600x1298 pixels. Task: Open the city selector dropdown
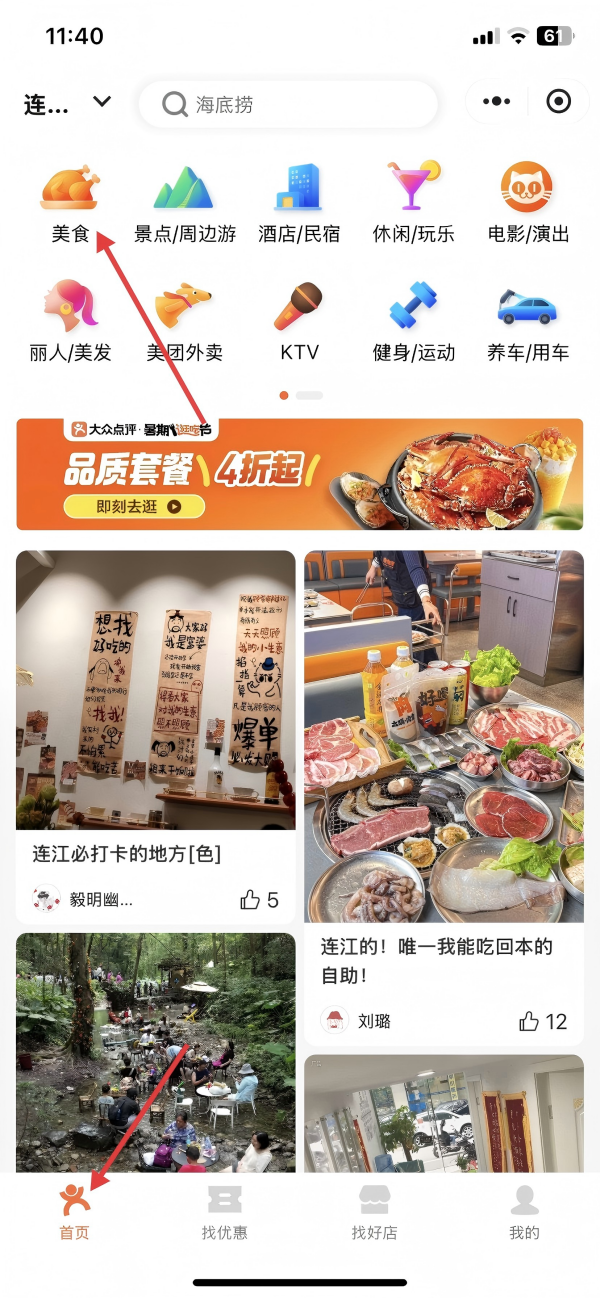[66, 103]
